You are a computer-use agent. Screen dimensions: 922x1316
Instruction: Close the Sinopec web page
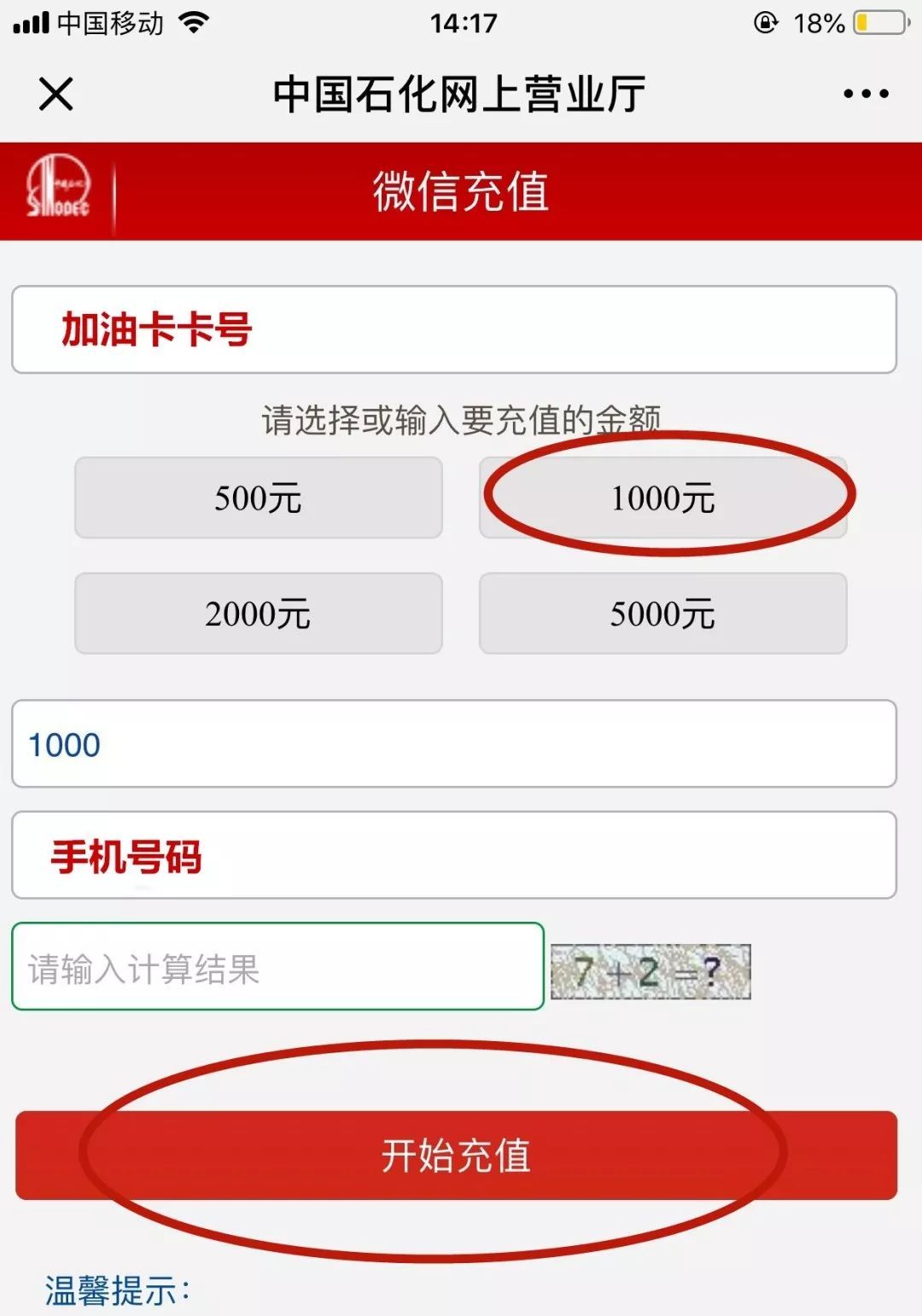[x=56, y=94]
